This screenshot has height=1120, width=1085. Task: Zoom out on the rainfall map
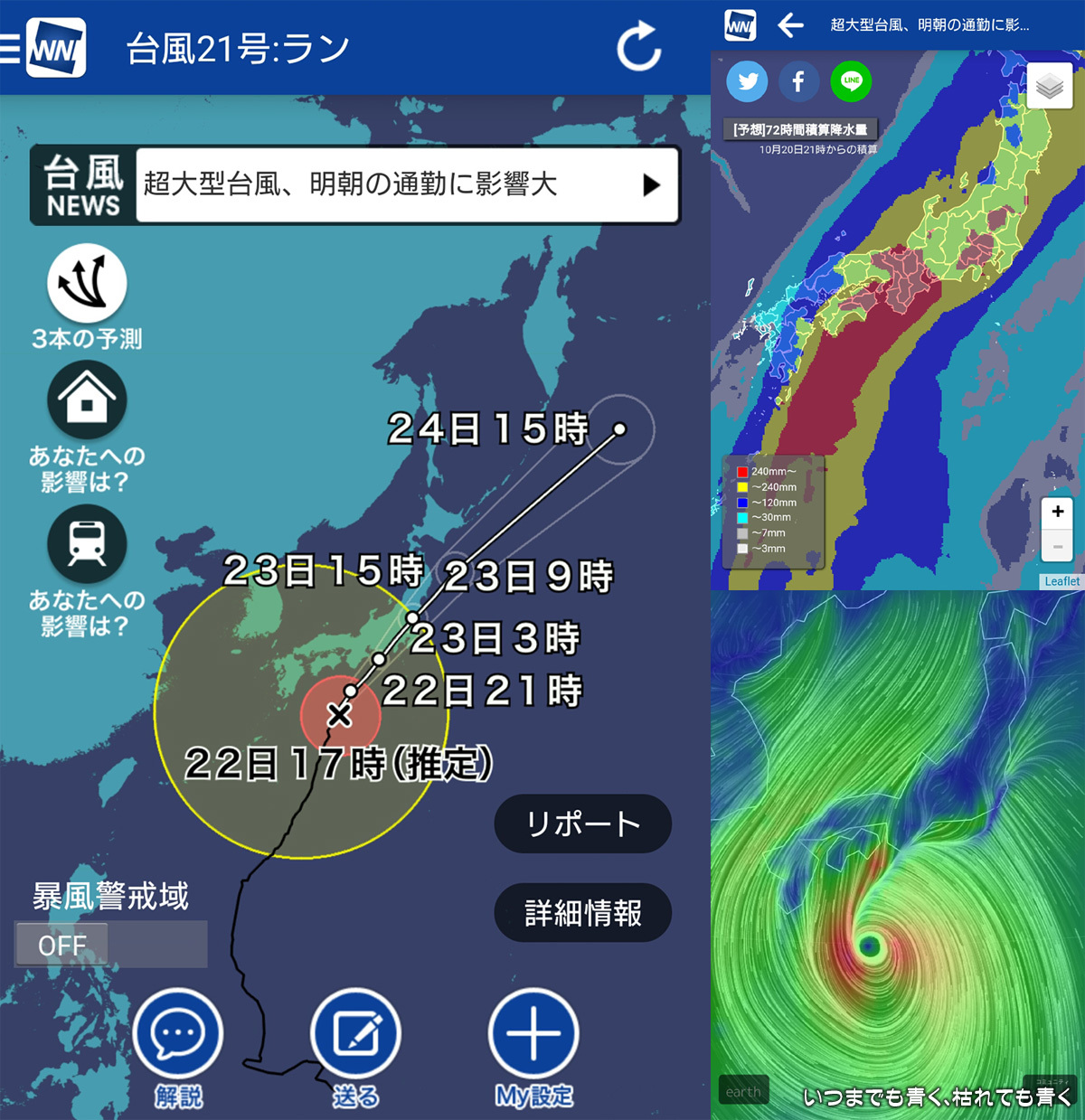[1057, 546]
